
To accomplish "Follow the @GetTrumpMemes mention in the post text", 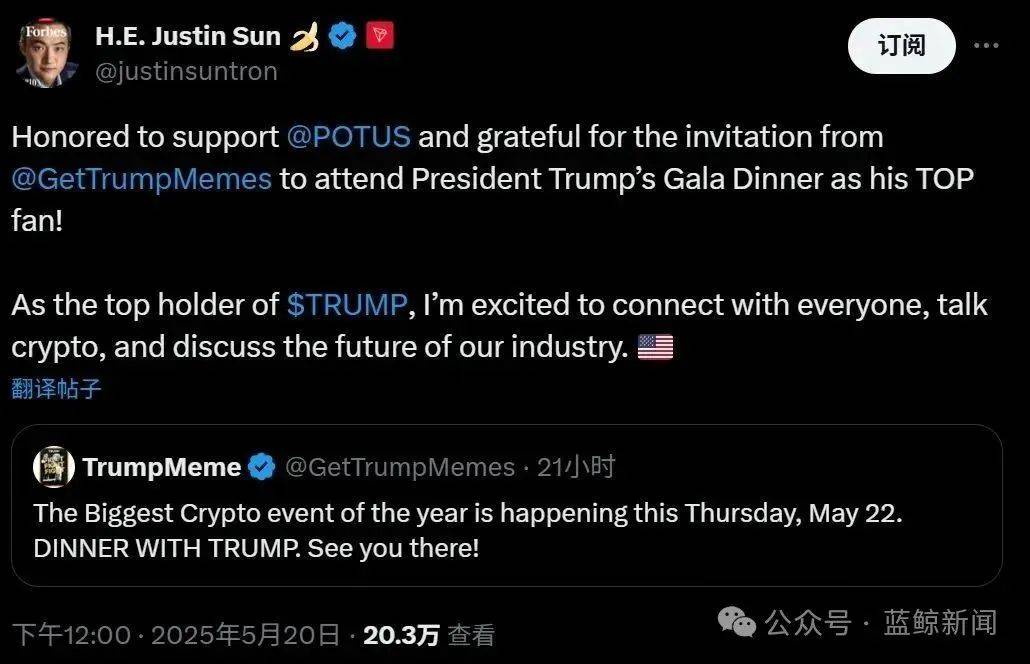I will tap(141, 178).
